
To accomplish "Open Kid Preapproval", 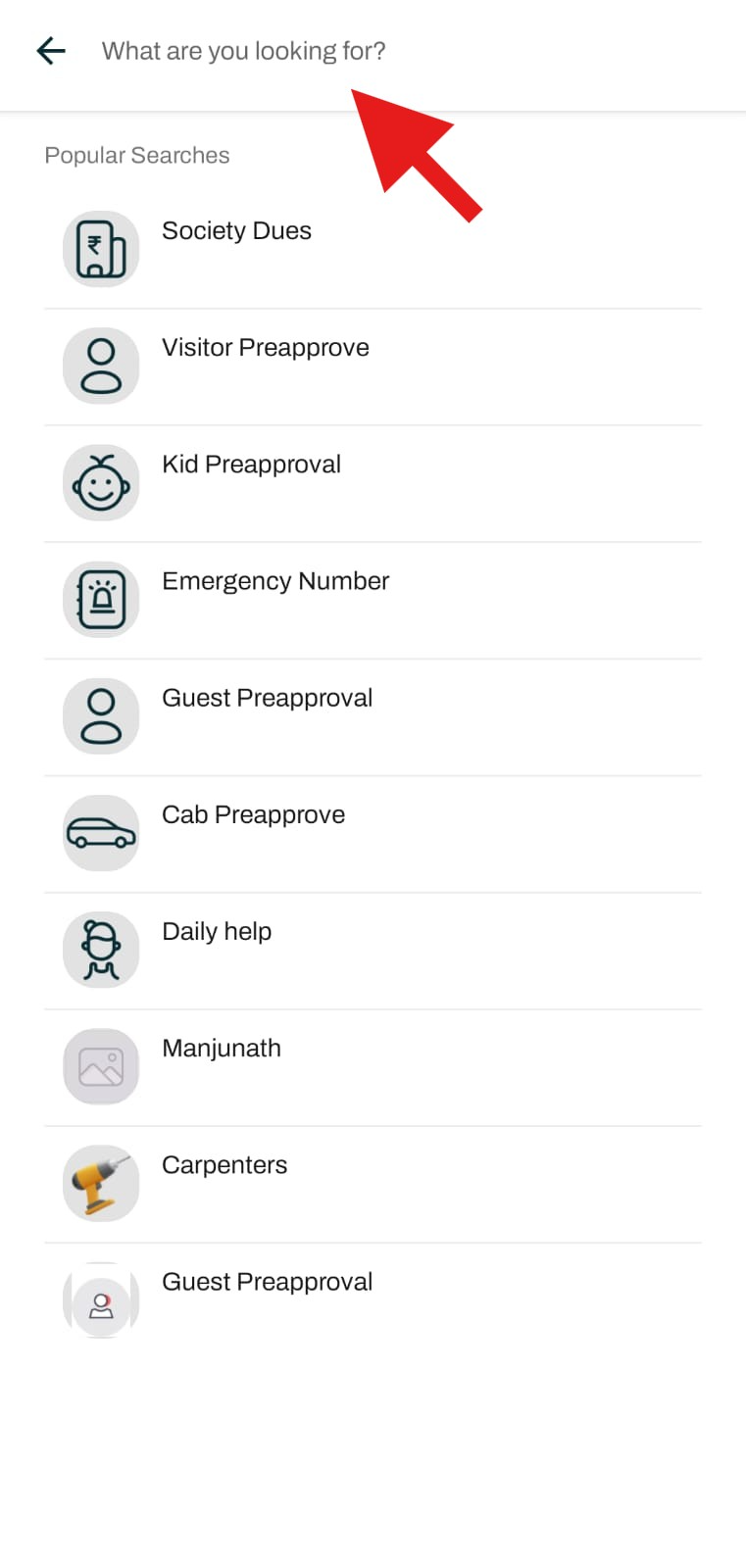I will coord(373,483).
